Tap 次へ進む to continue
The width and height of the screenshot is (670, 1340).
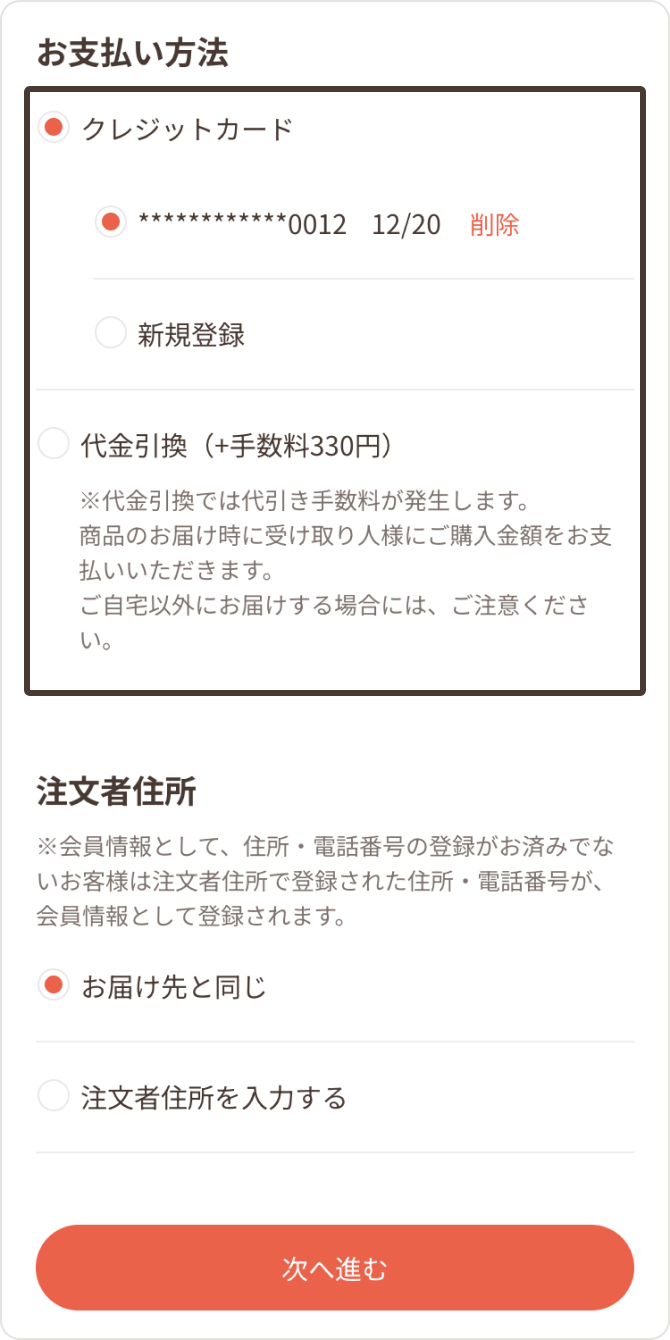pos(335,1268)
